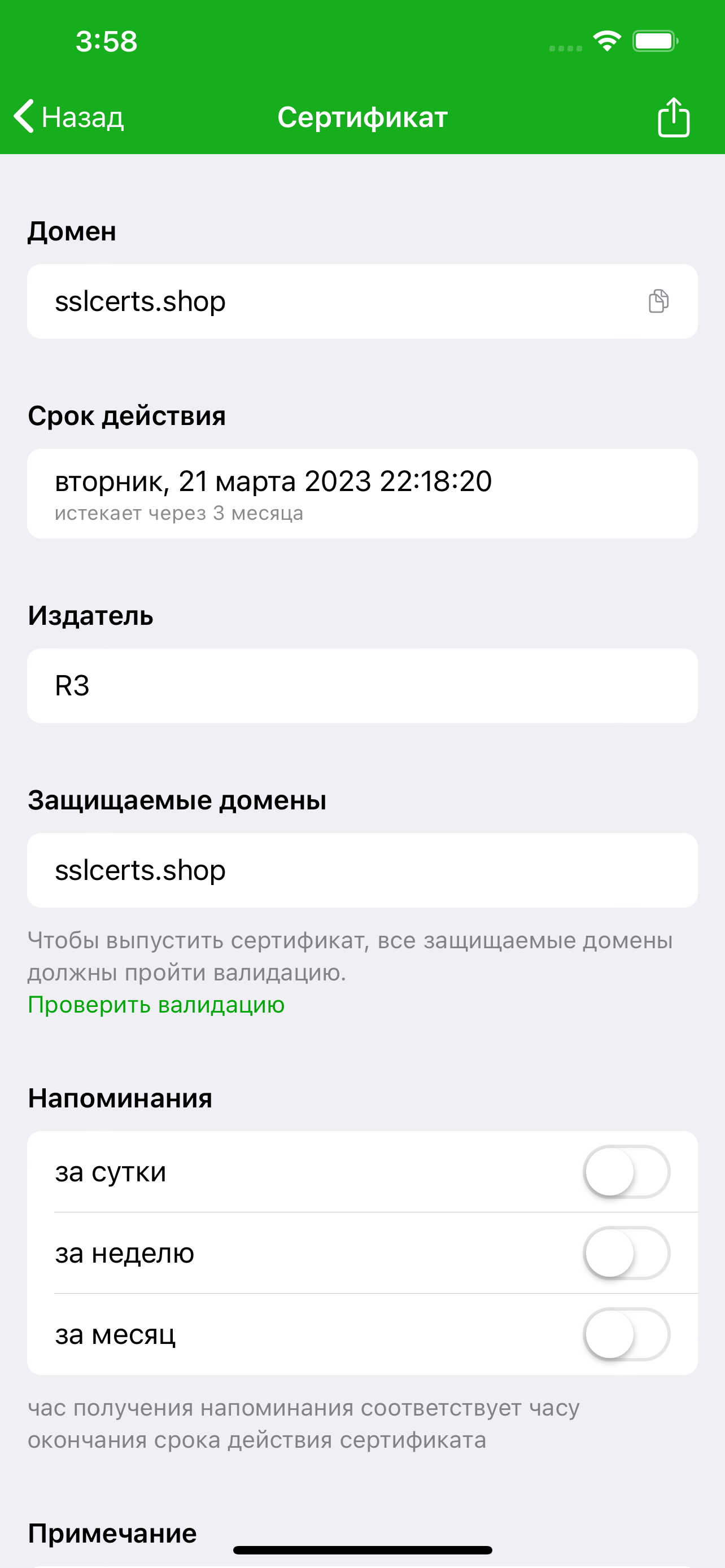
Task: Enable reminder за сутки
Action: tap(626, 1172)
